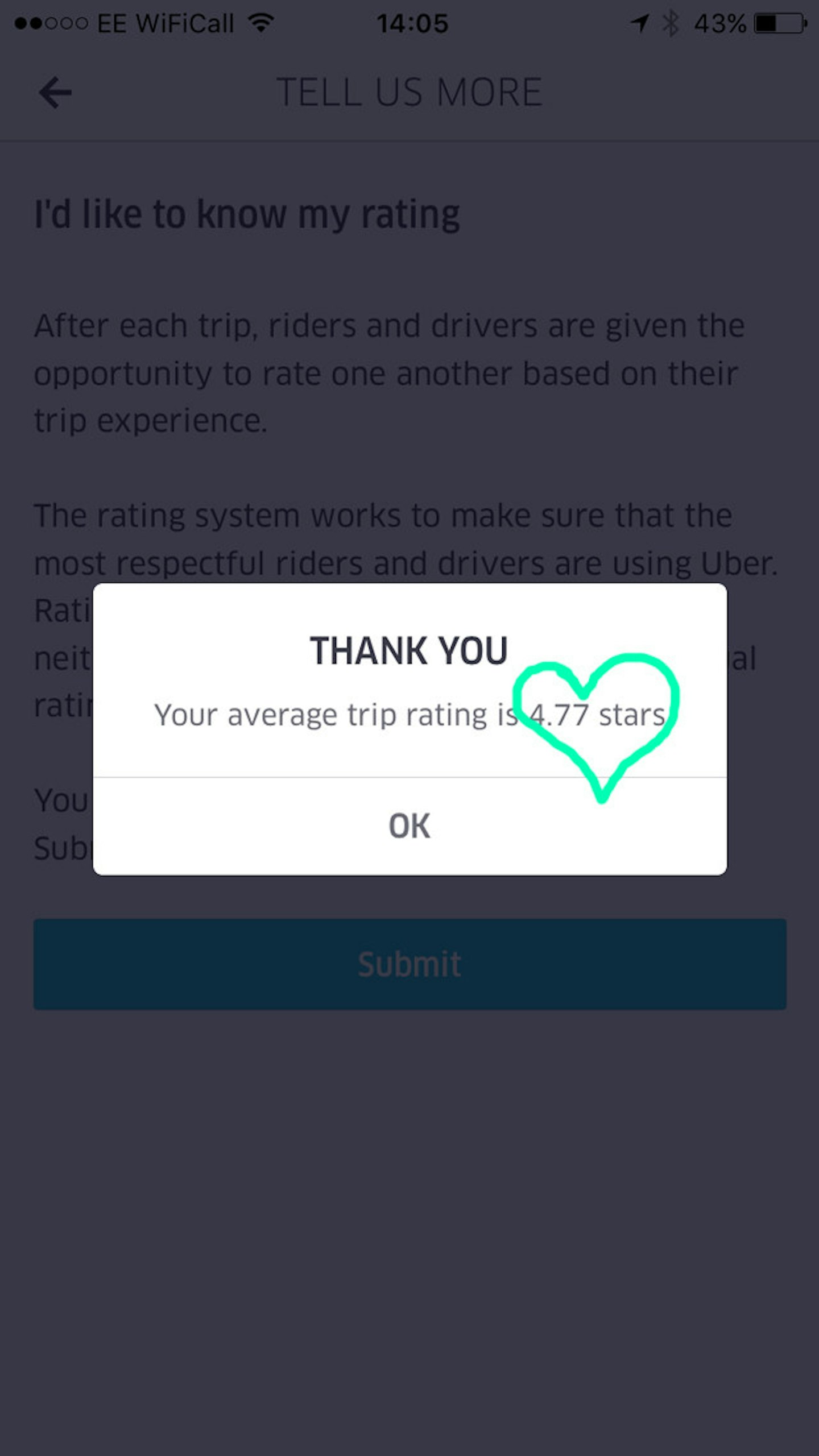Go back using the arrow icon
Screen dimensions: 819x1456
point(55,92)
